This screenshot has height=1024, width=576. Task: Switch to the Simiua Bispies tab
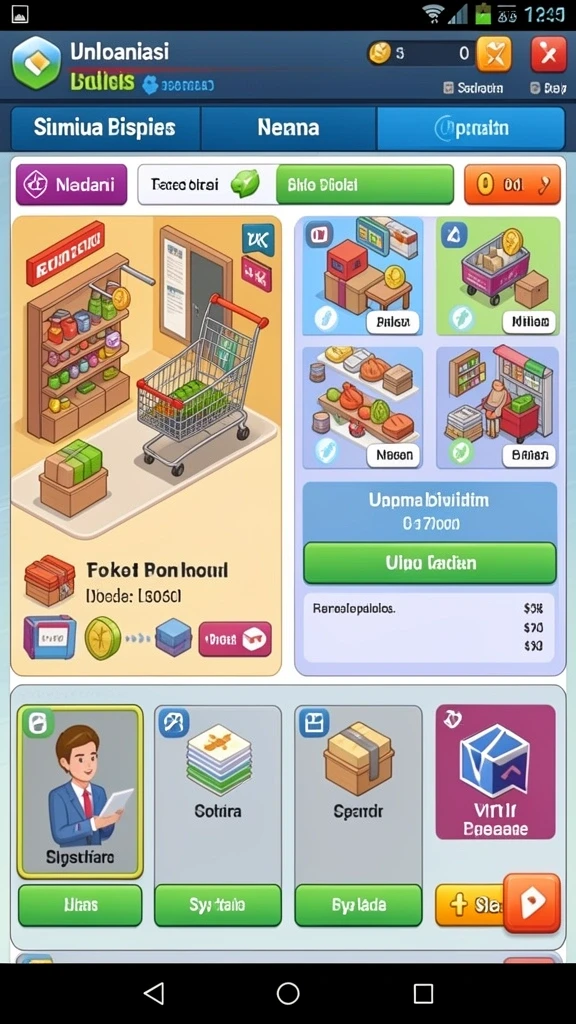tap(104, 127)
